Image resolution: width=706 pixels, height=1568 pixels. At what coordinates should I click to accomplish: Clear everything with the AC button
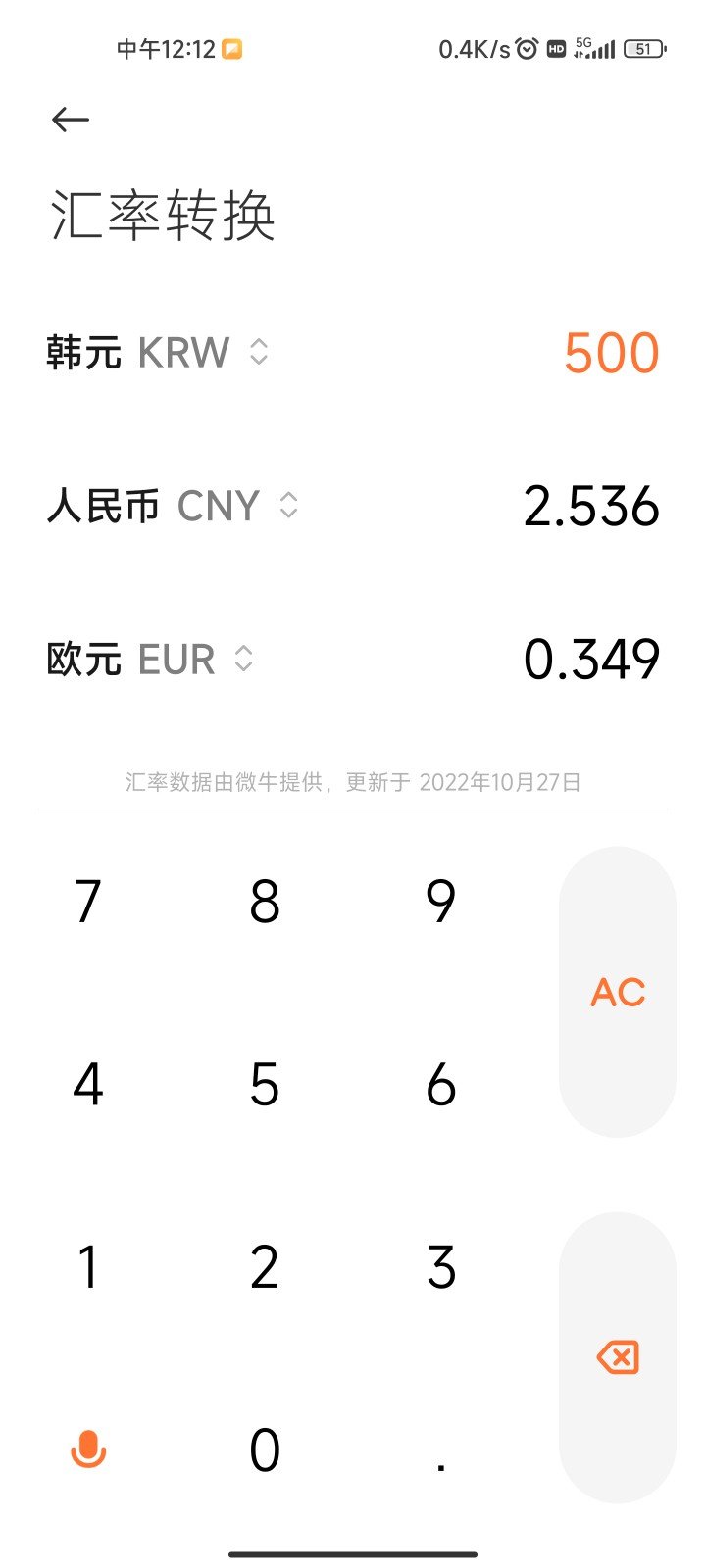coord(618,992)
